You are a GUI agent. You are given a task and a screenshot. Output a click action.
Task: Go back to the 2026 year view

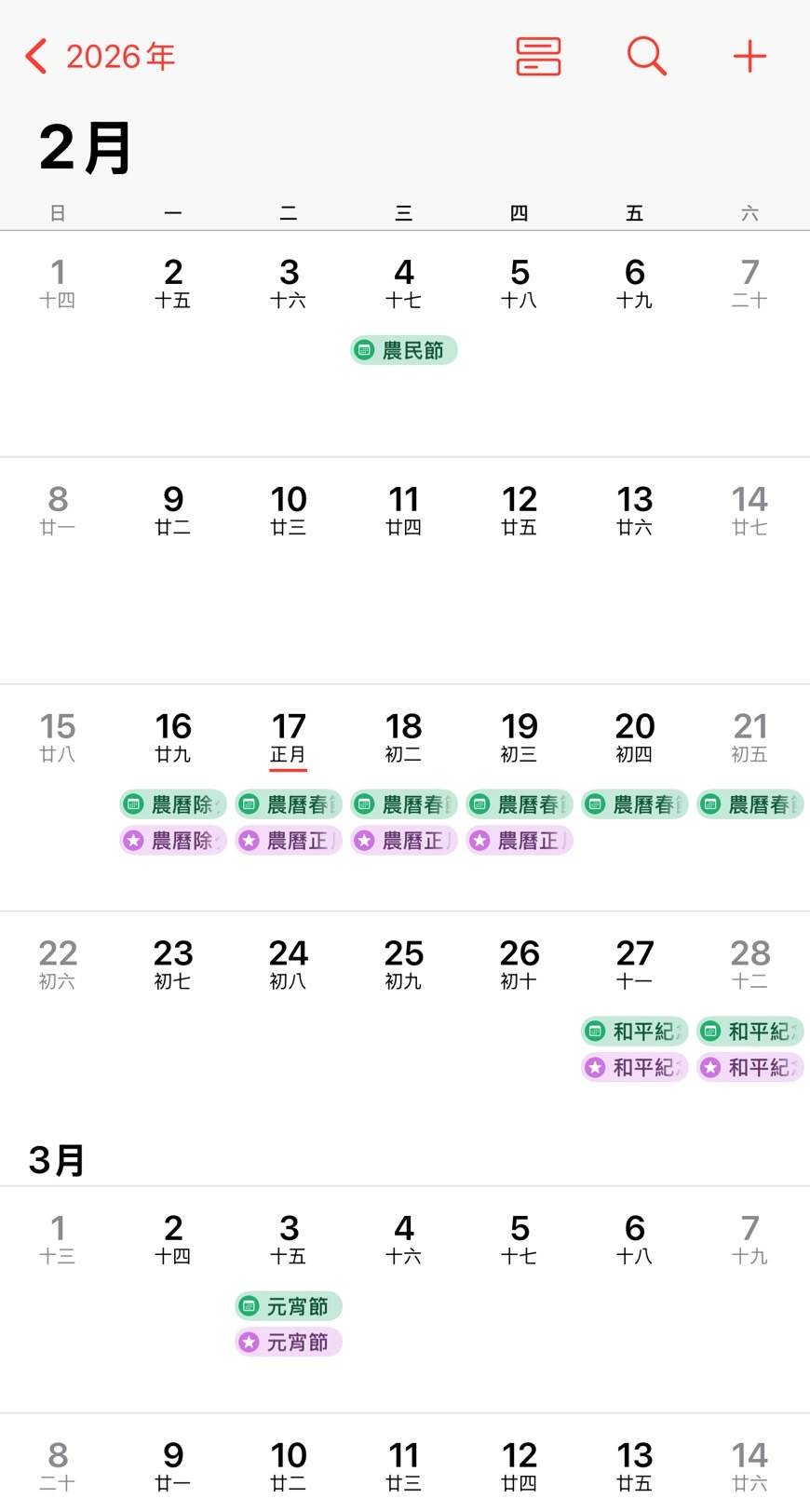100,57
